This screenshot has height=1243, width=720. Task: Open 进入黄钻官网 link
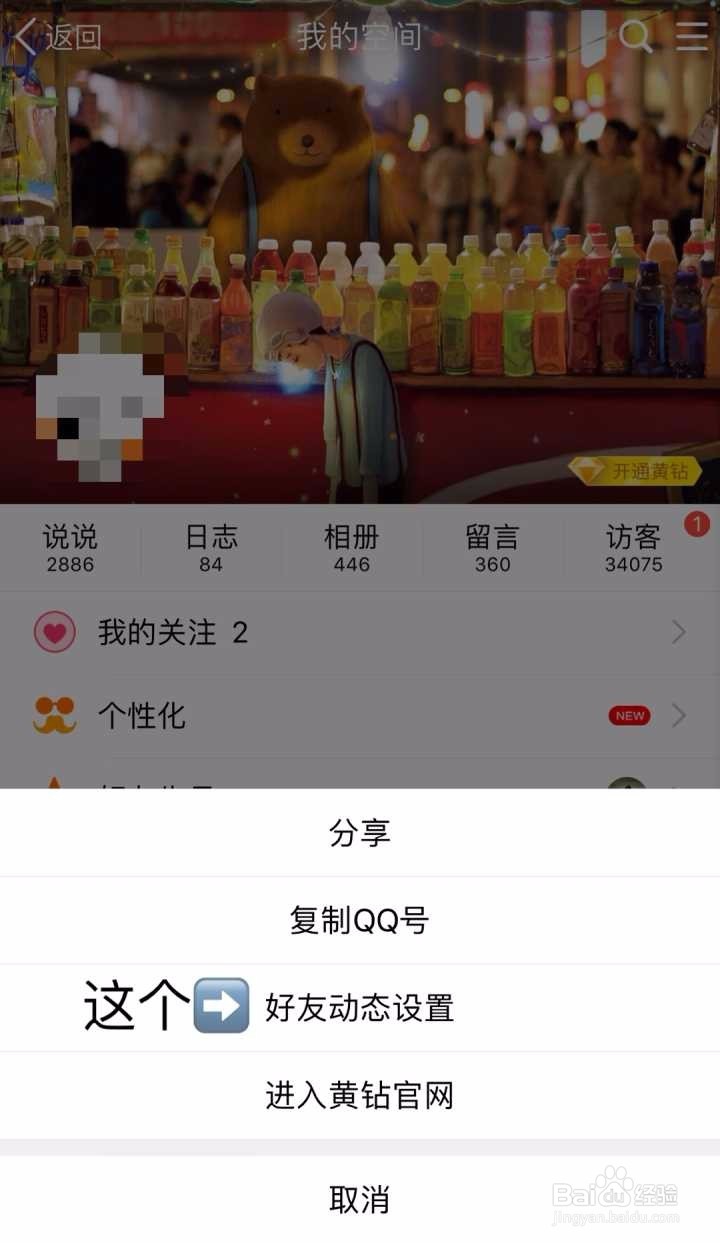(x=360, y=1097)
